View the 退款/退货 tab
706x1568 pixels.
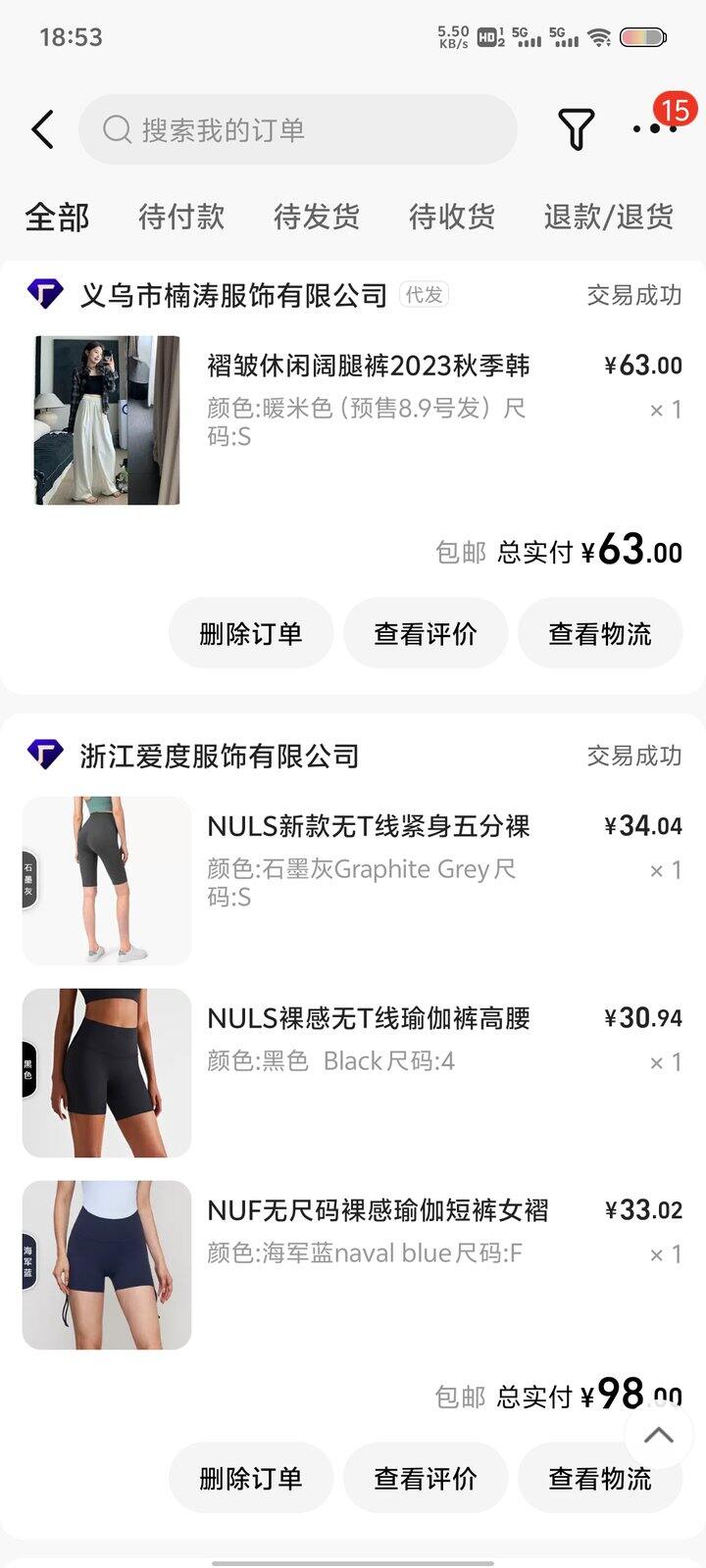609,217
